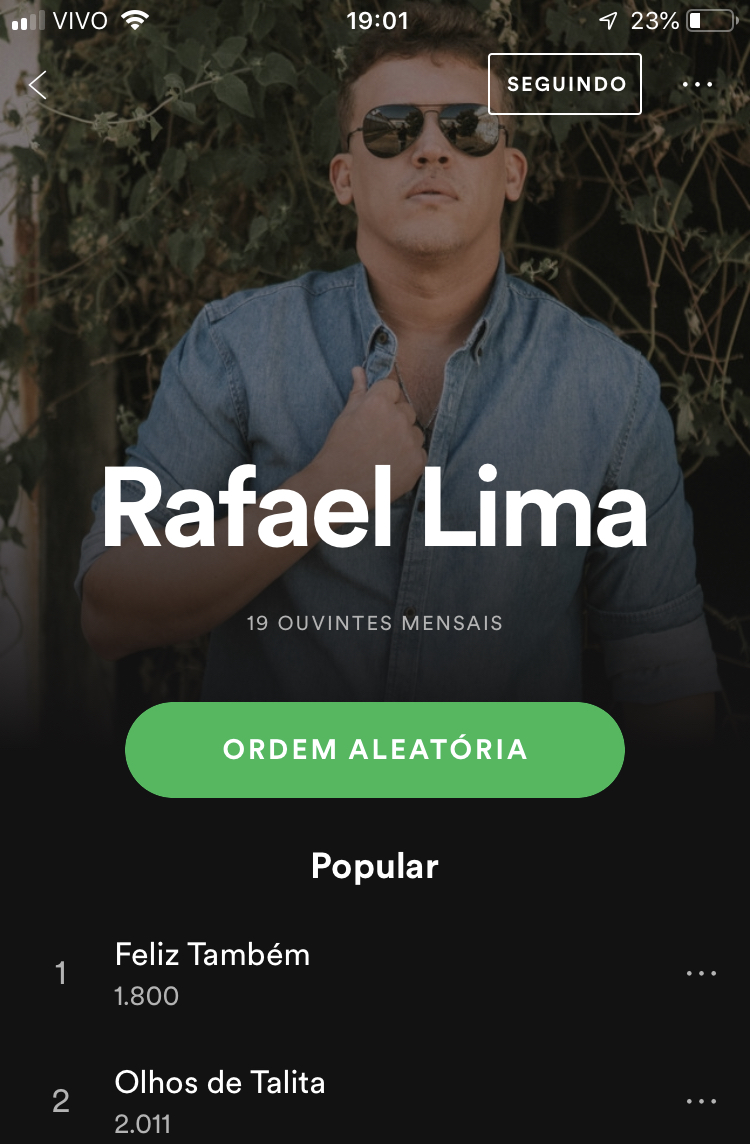This screenshot has height=1144, width=750.
Task: Start playback with ORDEM ALEATÓRIA
Action: coord(375,750)
